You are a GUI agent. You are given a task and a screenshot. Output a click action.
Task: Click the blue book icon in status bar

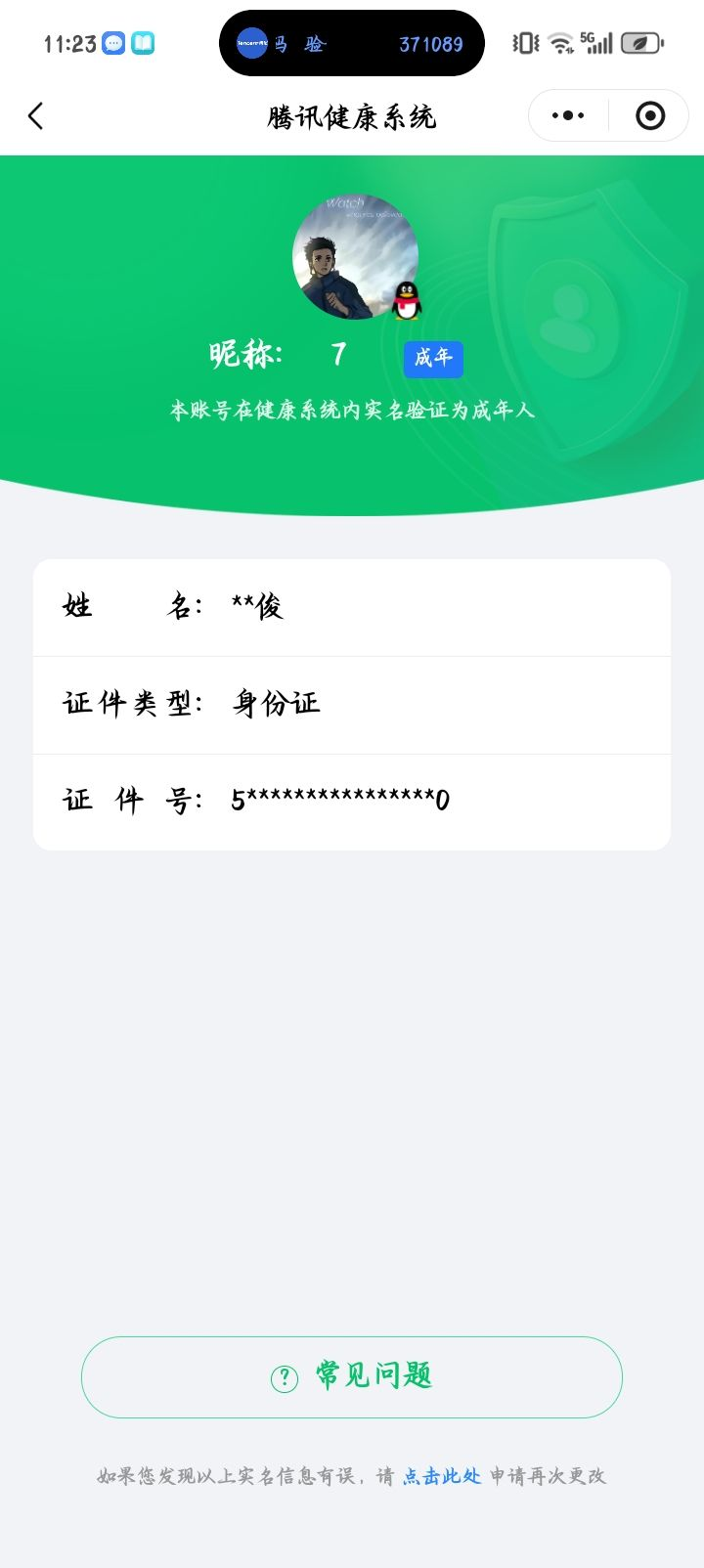[x=145, y=44]
